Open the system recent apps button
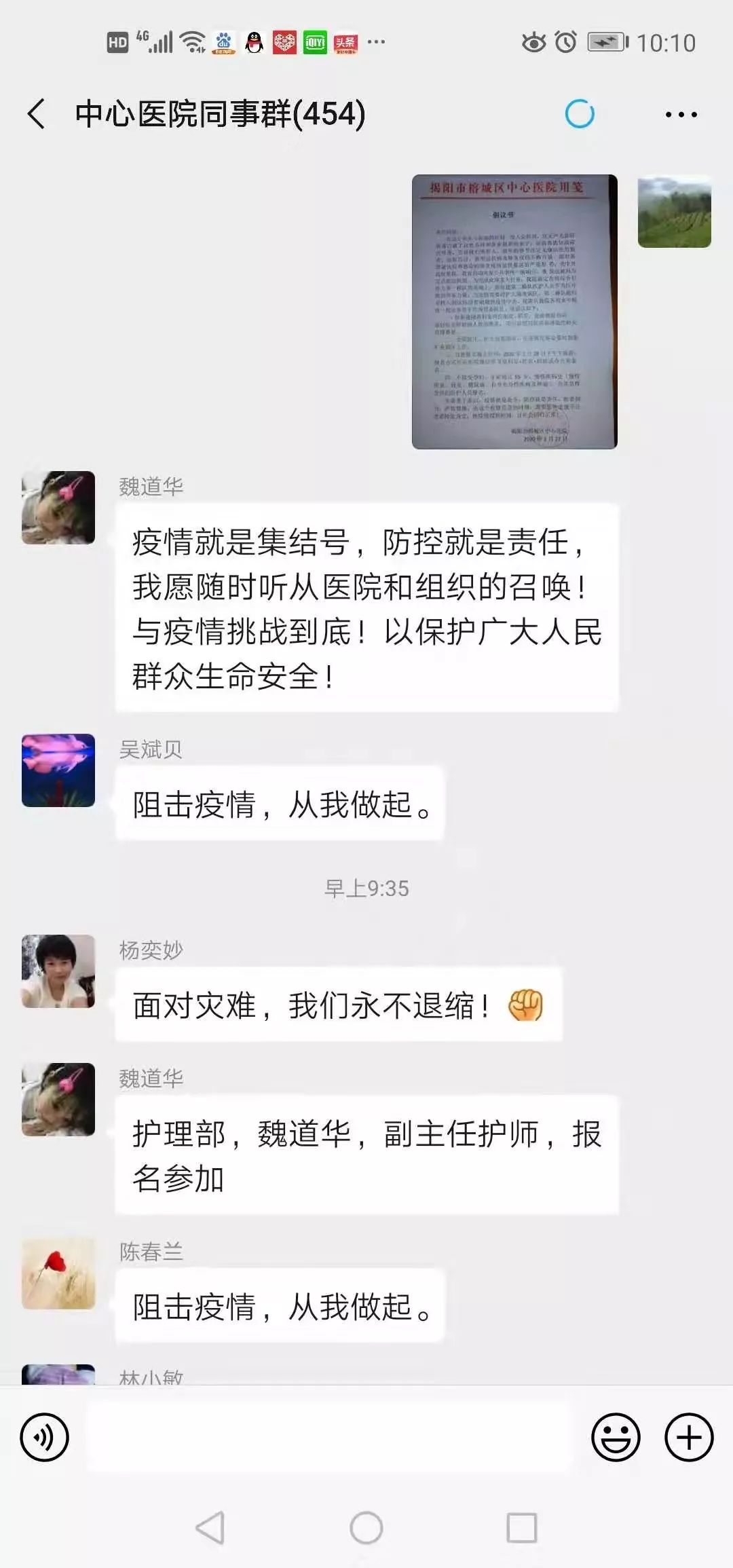Viewport: 733px width, 1568px height. tap(522, 1528)
